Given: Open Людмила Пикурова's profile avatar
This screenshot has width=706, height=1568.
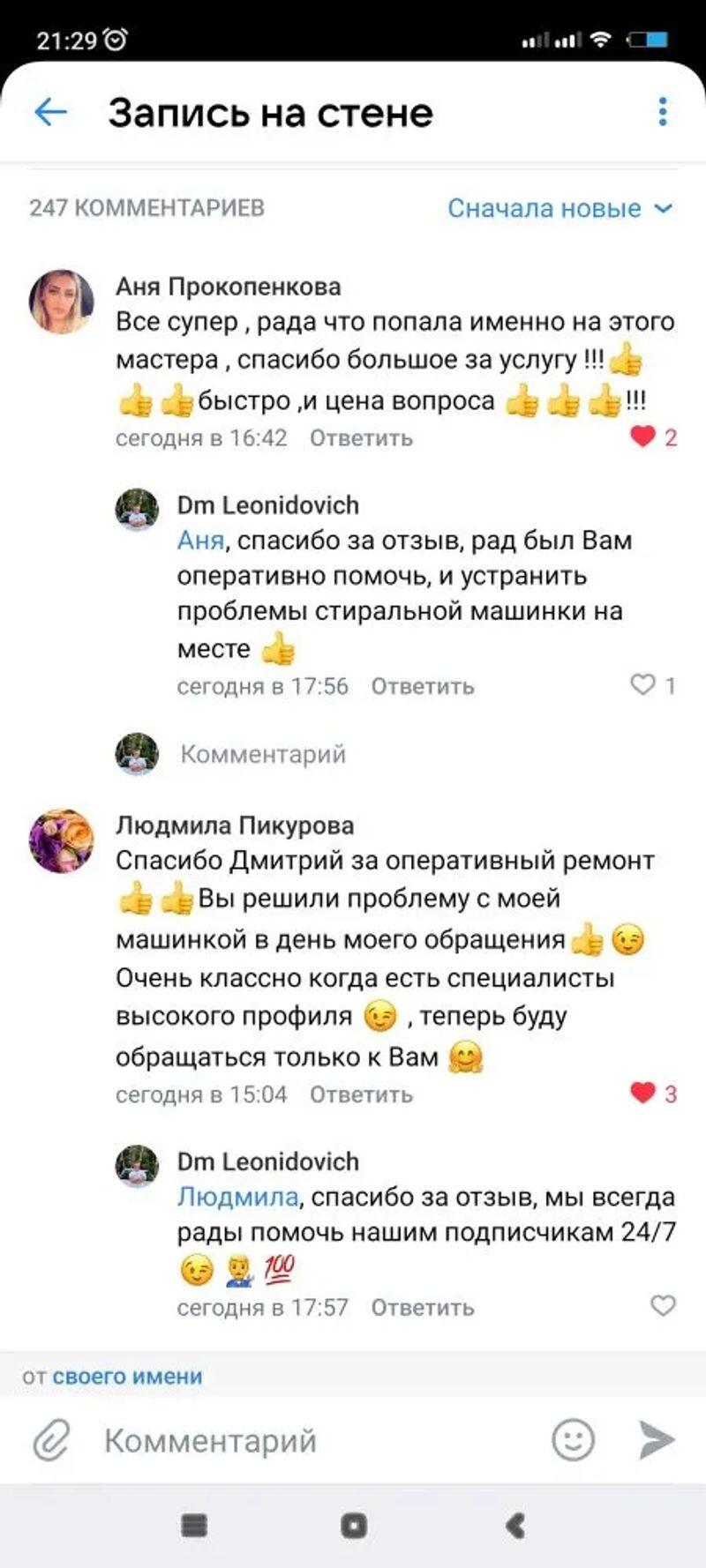Looking at the screenshot, I should [x=61, y=840].
